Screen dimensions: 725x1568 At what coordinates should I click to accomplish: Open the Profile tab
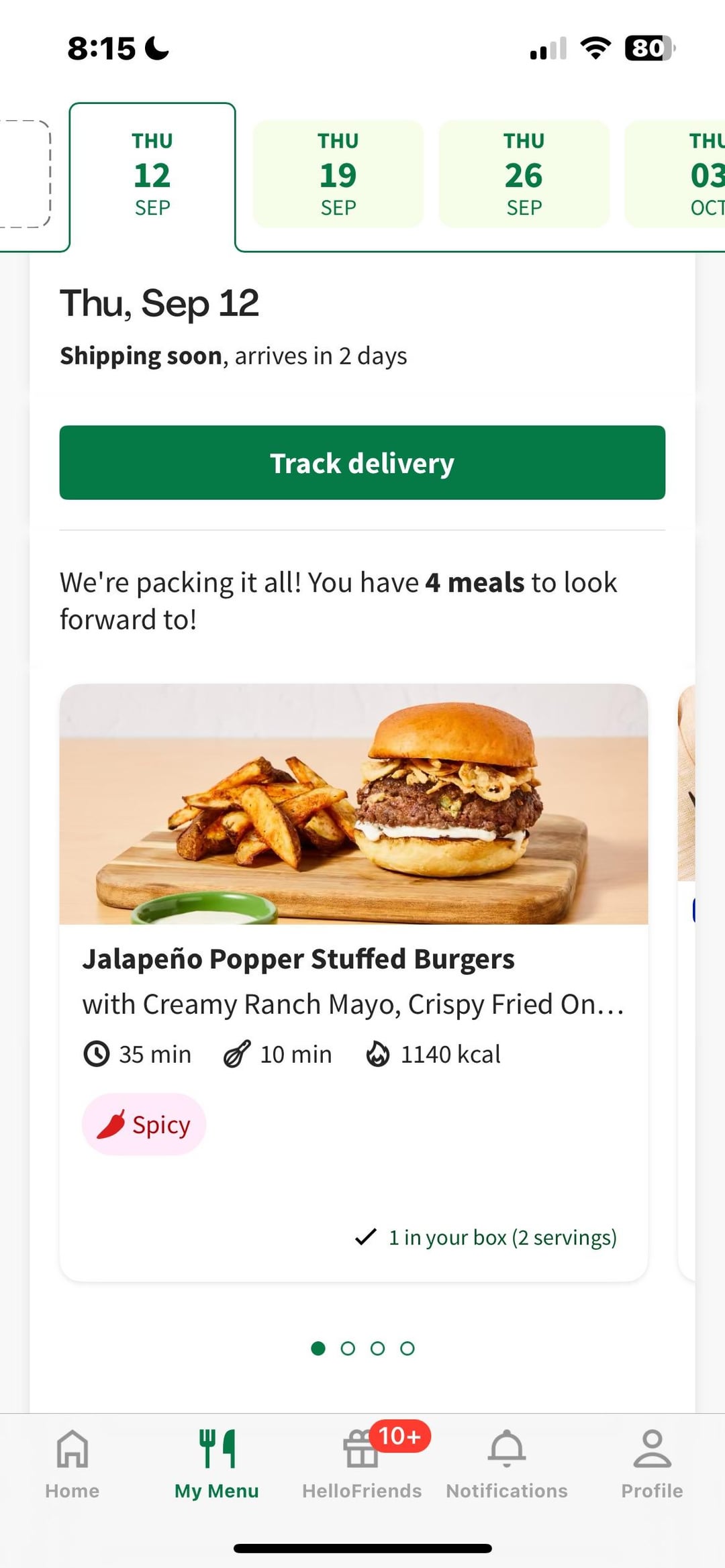pyautogui.click(x=652, y=1464)
